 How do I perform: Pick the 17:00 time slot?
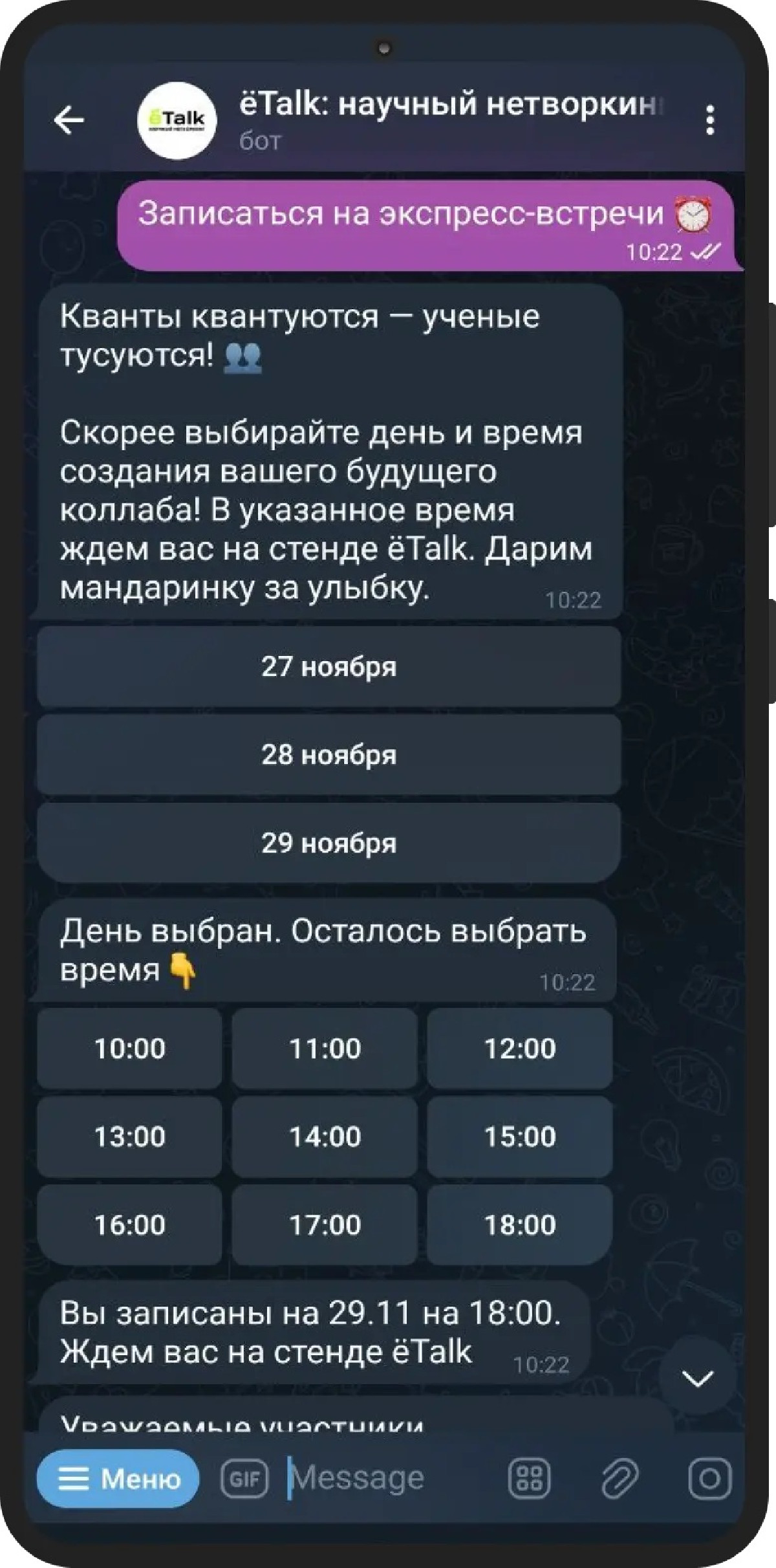click(325, 1224)
